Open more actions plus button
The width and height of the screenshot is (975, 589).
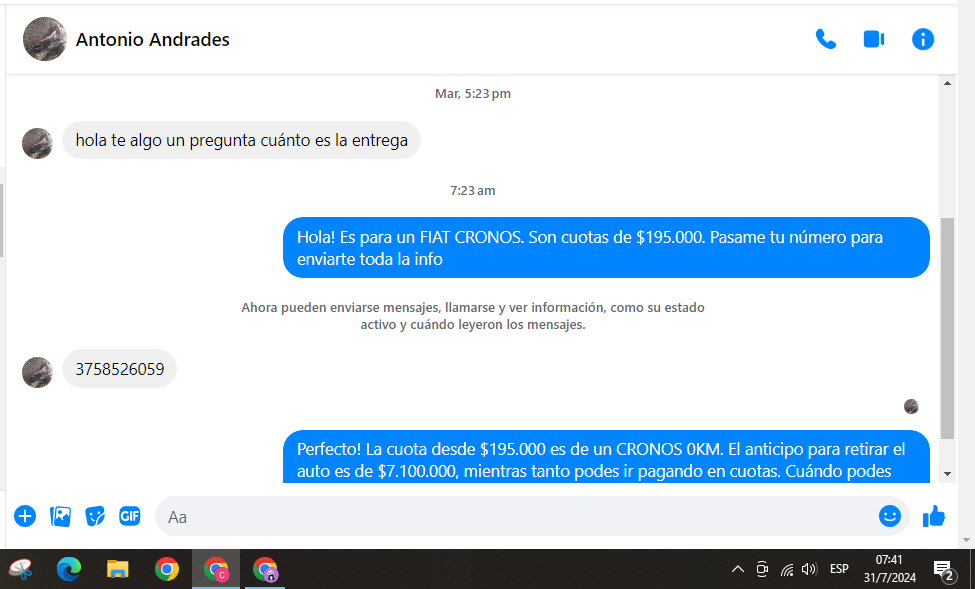[25, 516]
